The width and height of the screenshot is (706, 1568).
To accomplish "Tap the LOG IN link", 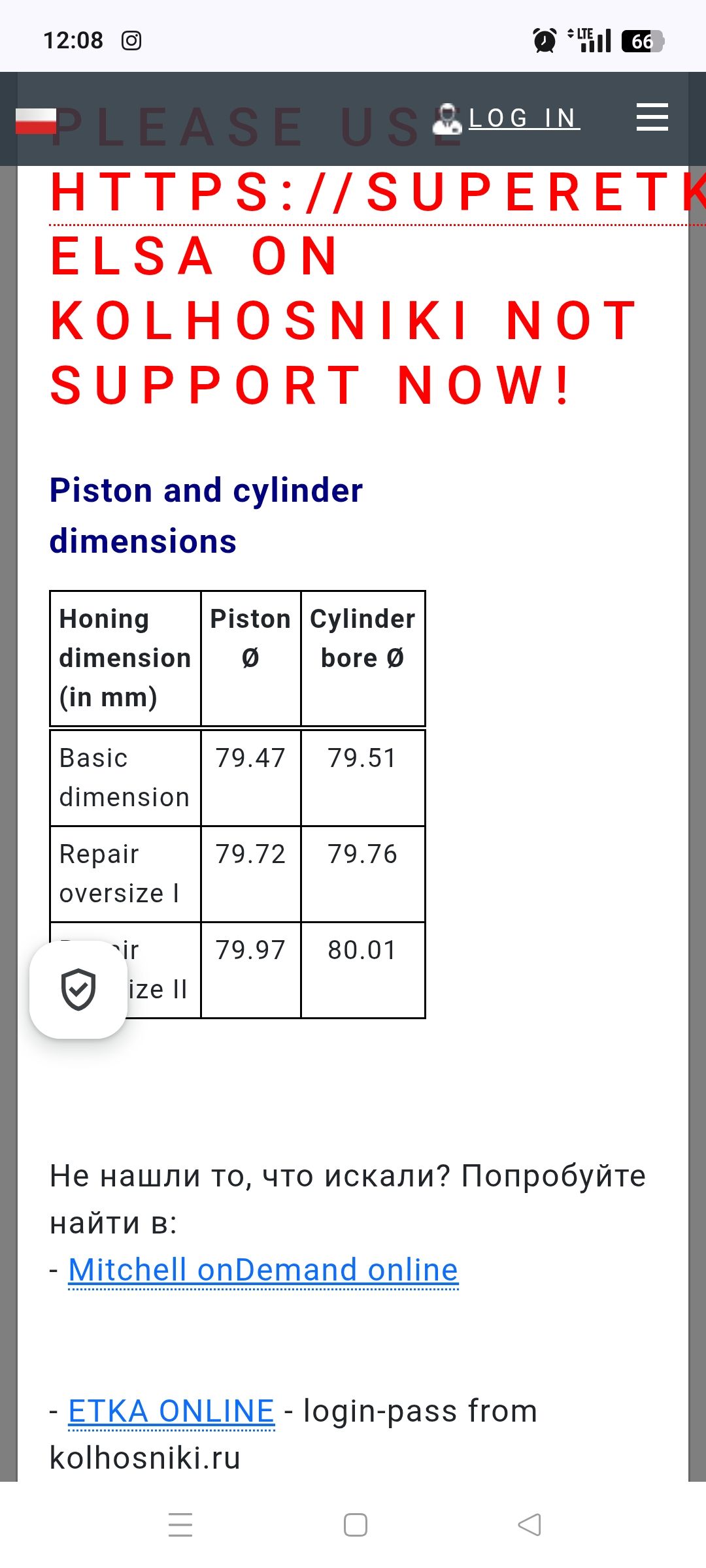I will tap(524, 118).
